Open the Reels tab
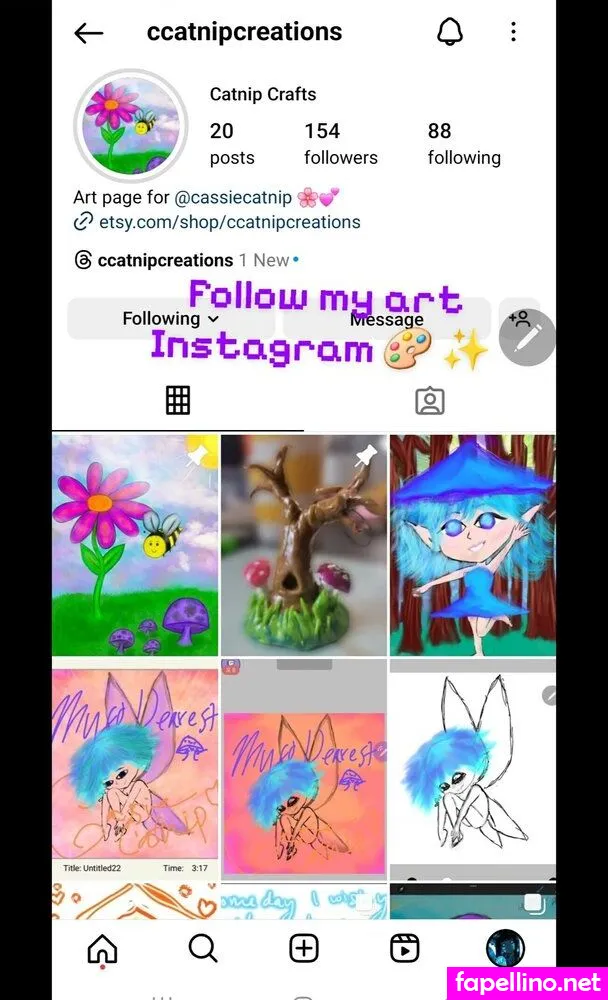Screen dimensions: 608x1000 (x=404, y=948)
